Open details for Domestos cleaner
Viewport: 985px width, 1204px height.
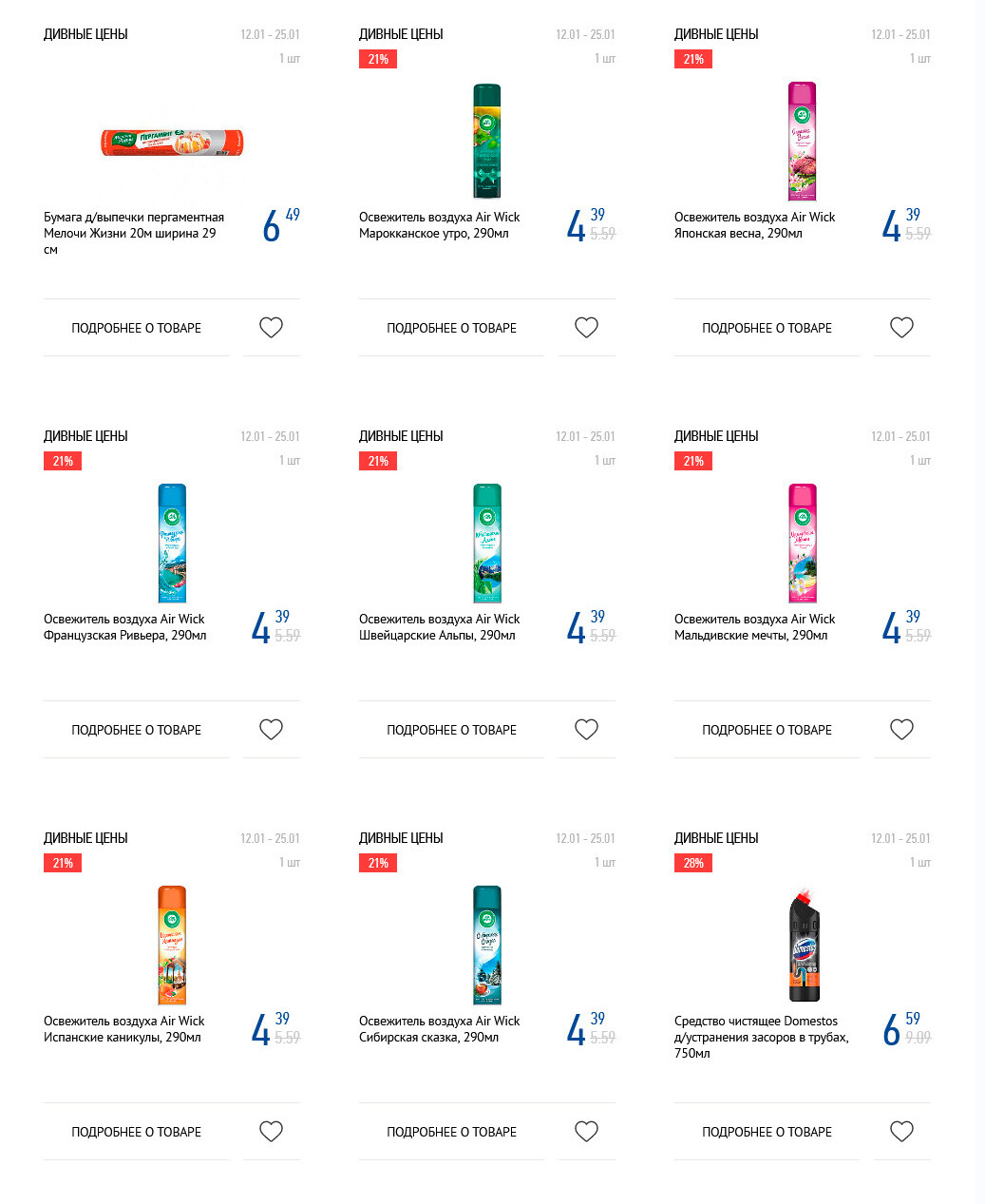coord(767,1132)
